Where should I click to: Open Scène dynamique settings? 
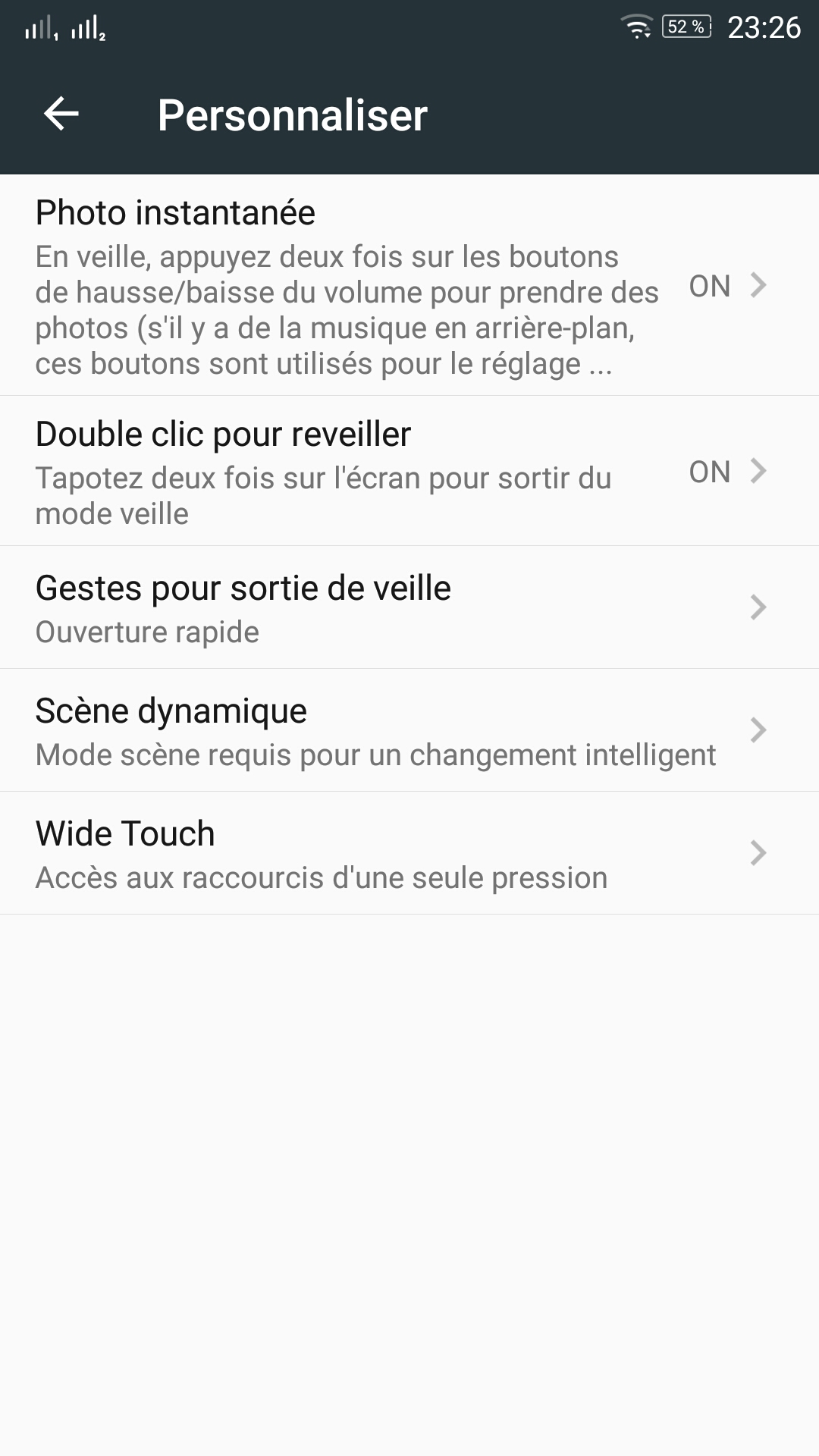pos(409,730)
